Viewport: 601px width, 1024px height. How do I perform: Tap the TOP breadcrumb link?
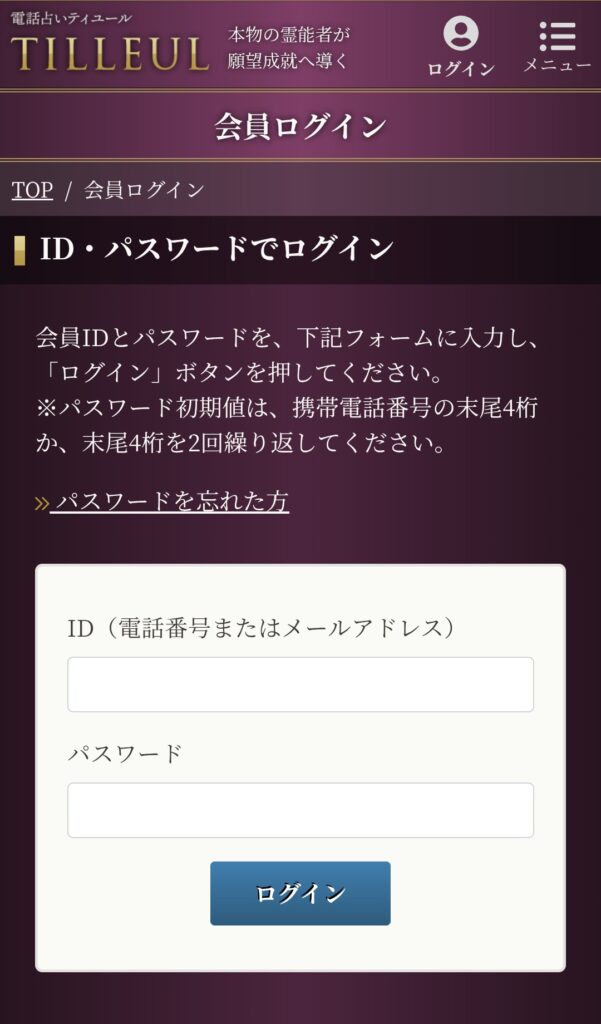32,190
